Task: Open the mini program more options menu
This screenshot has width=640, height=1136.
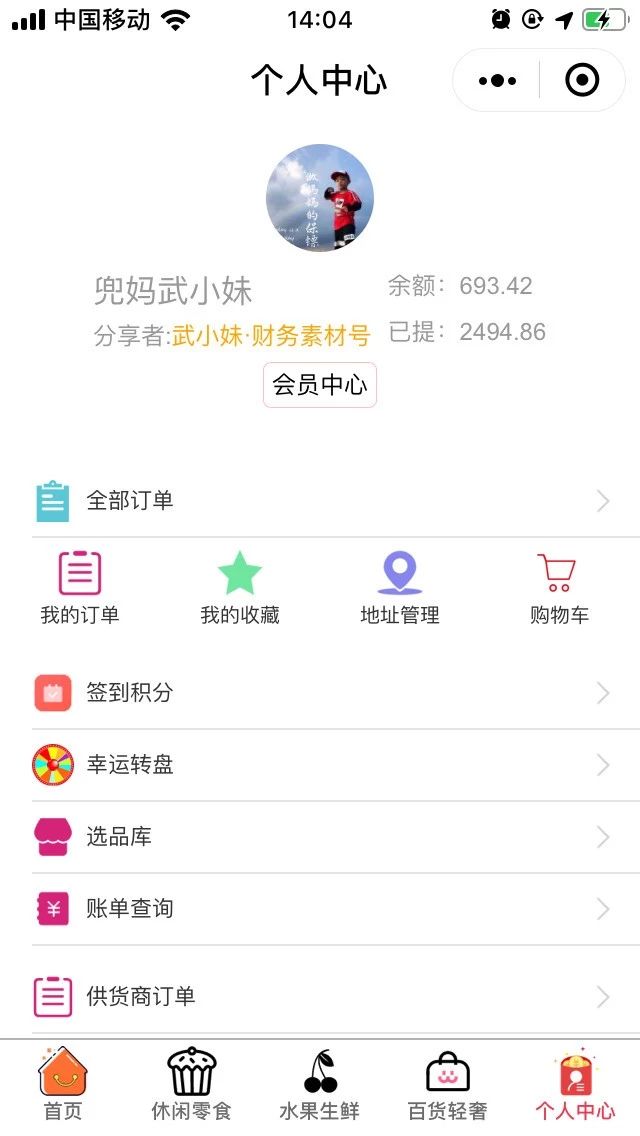Action: [497, 80]
